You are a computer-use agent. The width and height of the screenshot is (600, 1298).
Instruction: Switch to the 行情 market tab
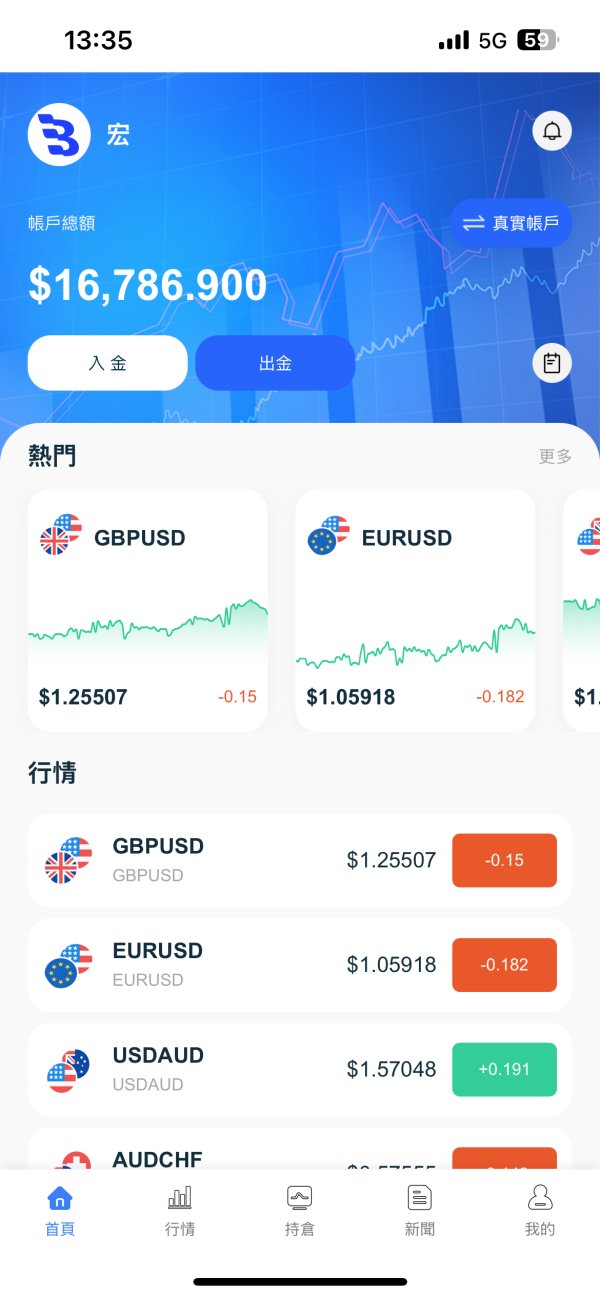(x=180, y=1211)
